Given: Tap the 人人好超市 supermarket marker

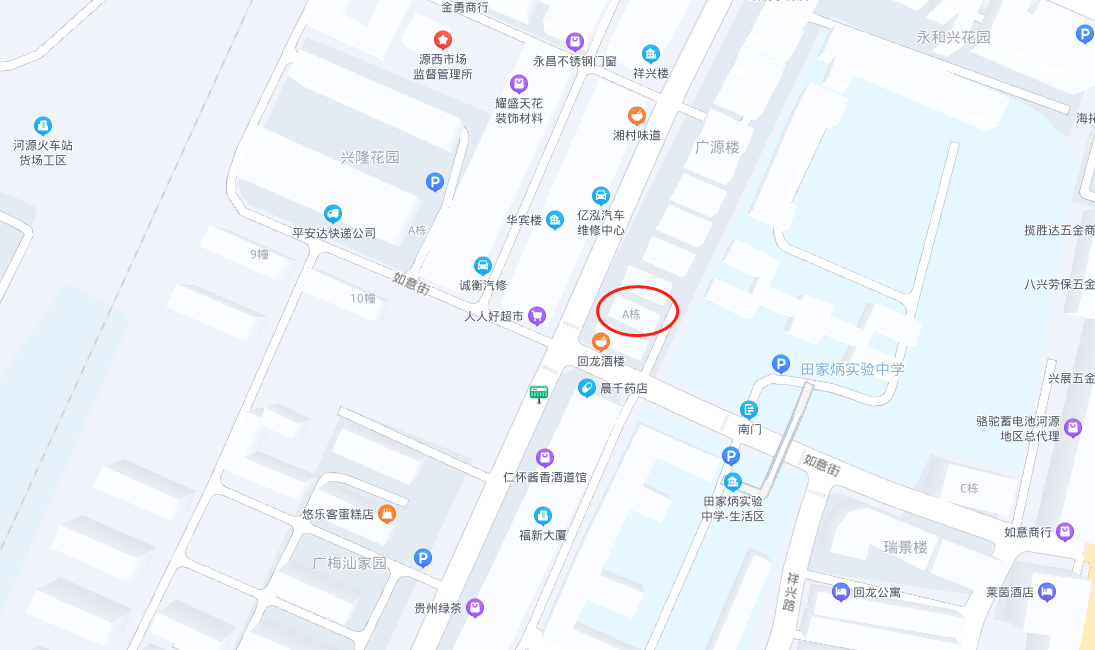Looking at the screenshot, I should [537, 316].
